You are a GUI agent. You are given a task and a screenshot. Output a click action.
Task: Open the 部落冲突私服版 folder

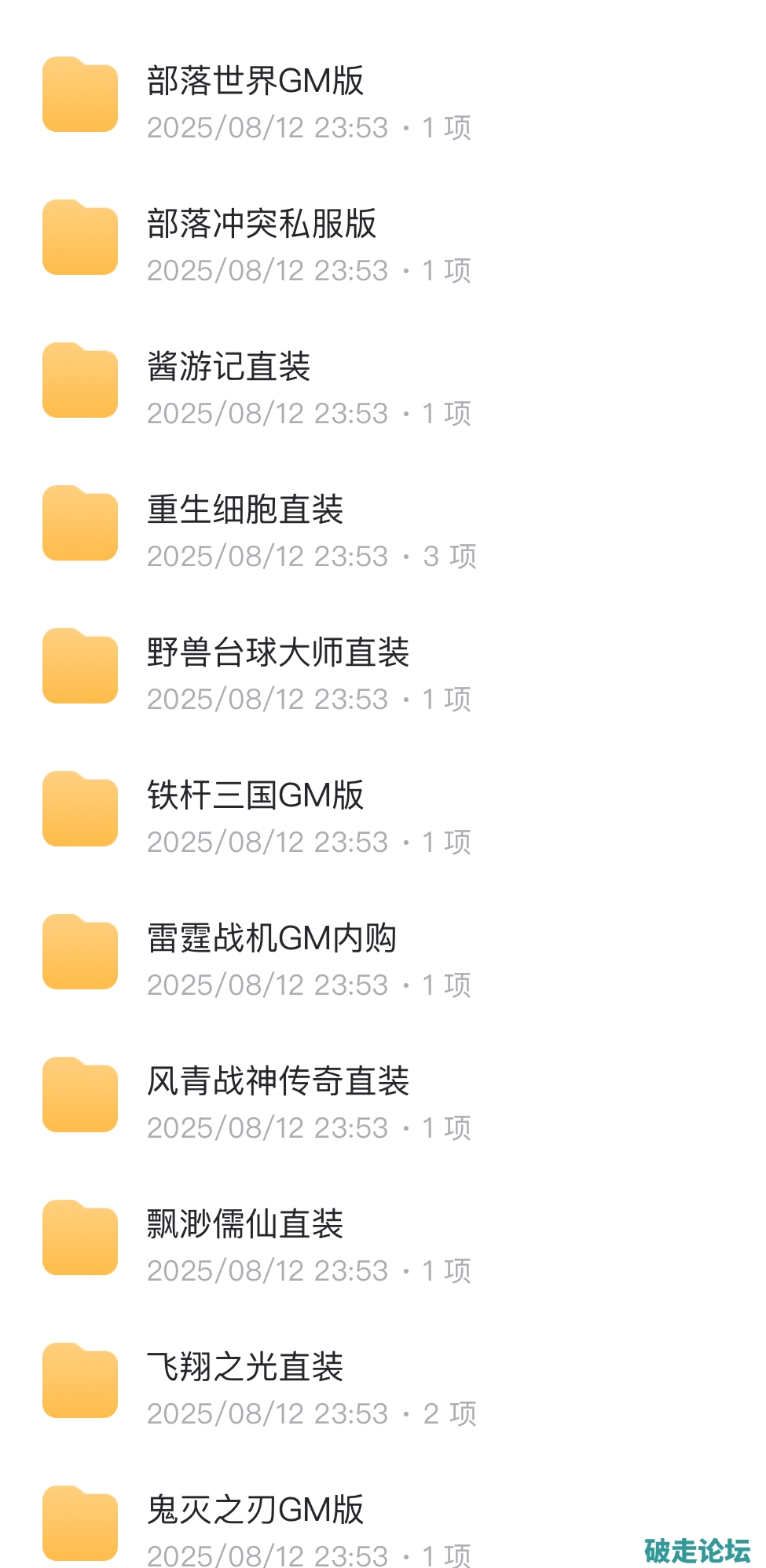[262, 225]
